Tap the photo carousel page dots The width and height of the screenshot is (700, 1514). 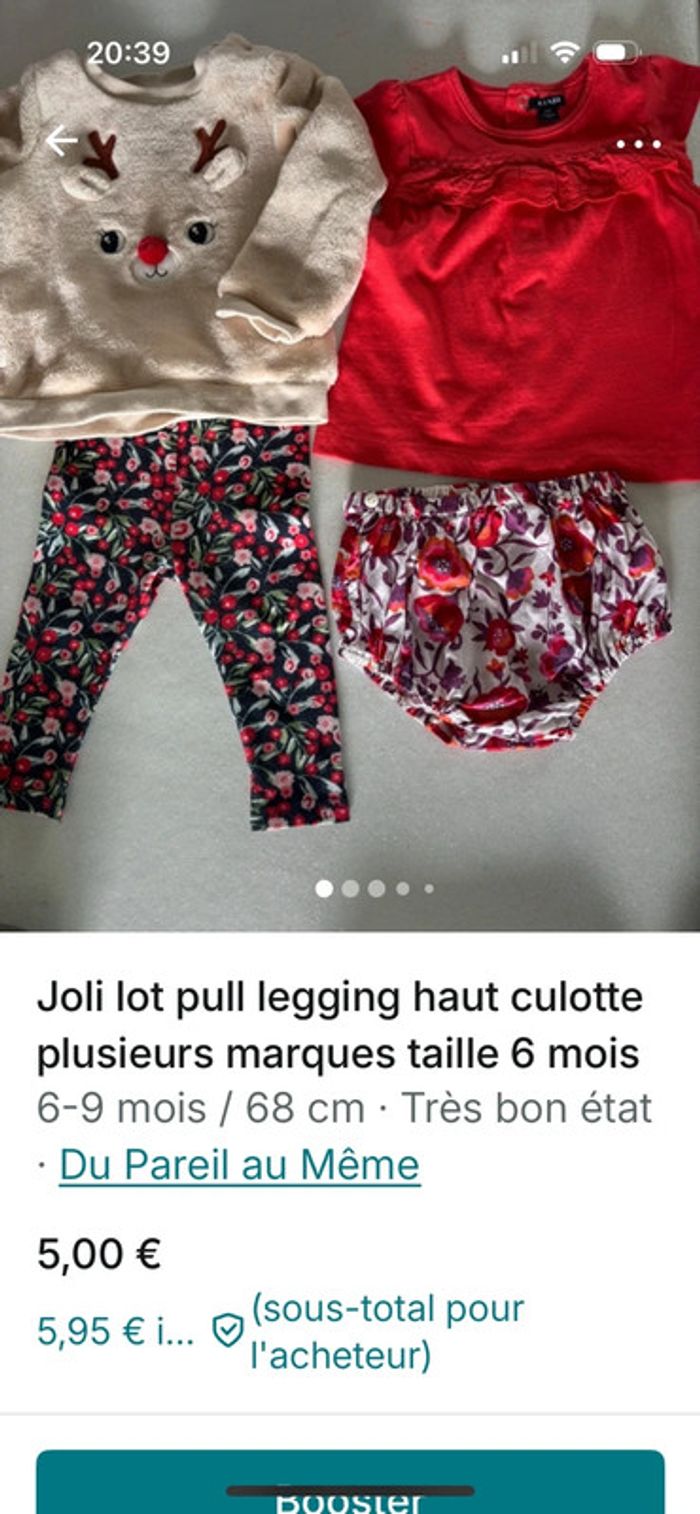pyautogui.click(x=374, y=888)
